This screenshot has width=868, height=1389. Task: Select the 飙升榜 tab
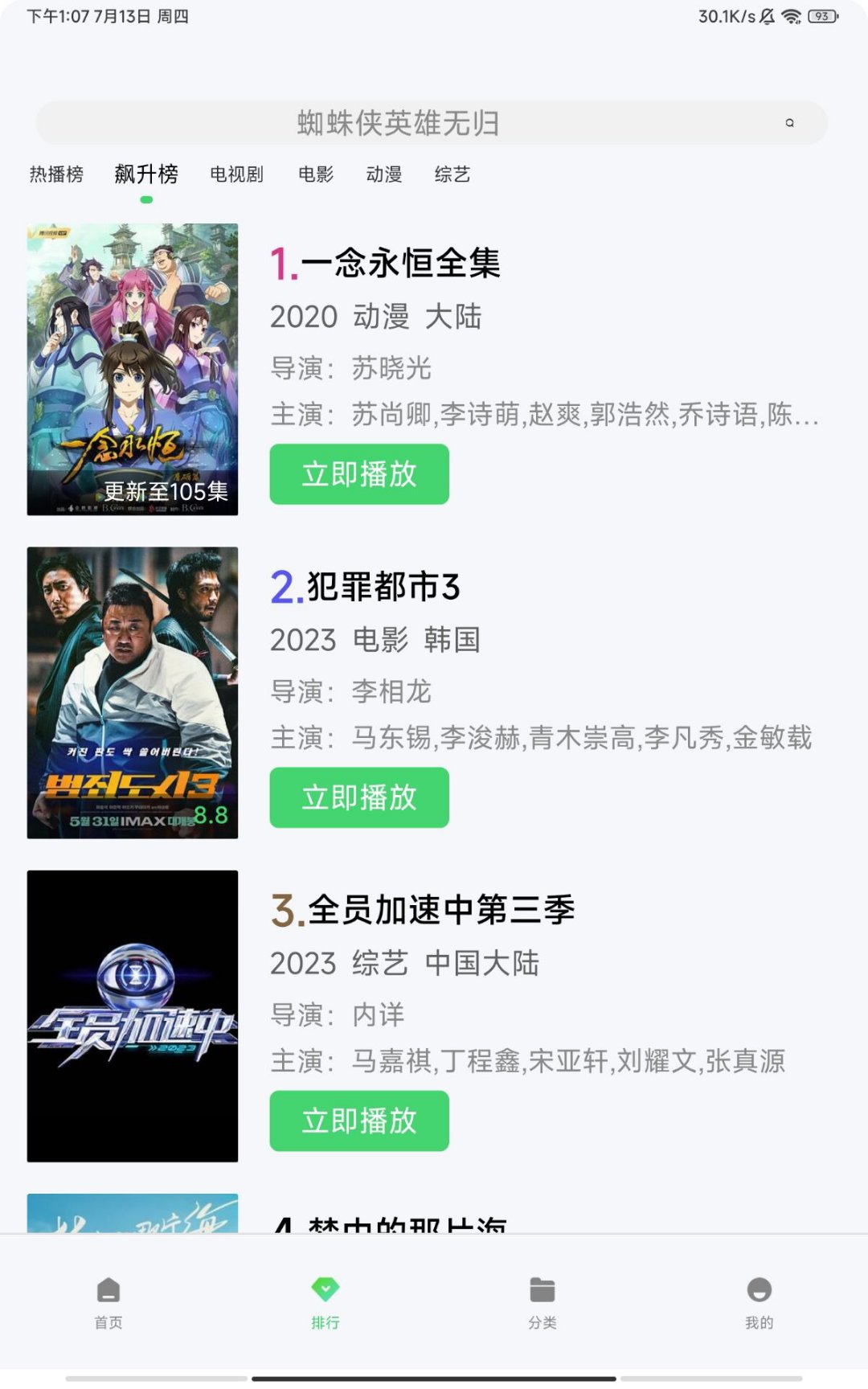pos(146,174)
